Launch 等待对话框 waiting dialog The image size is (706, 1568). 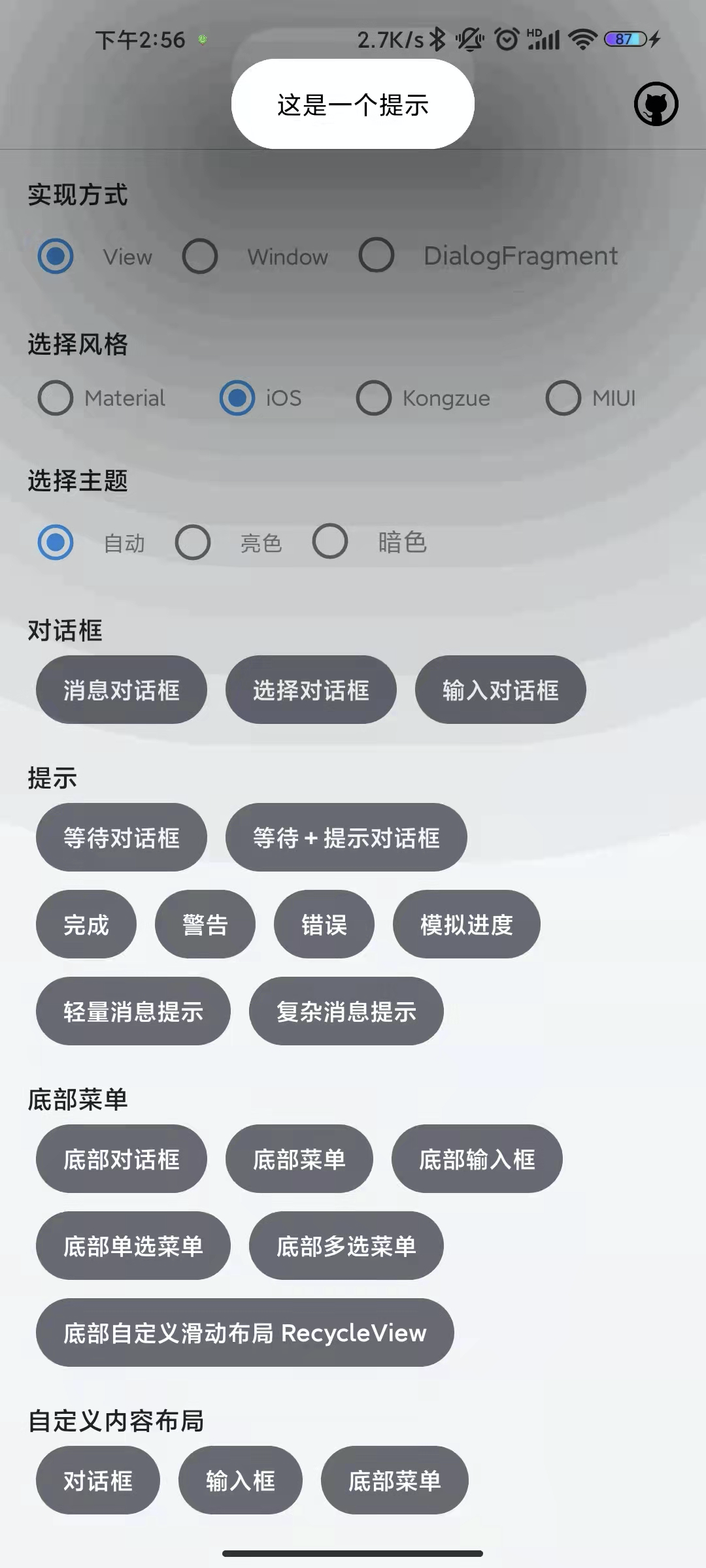[x=121, y=837]
